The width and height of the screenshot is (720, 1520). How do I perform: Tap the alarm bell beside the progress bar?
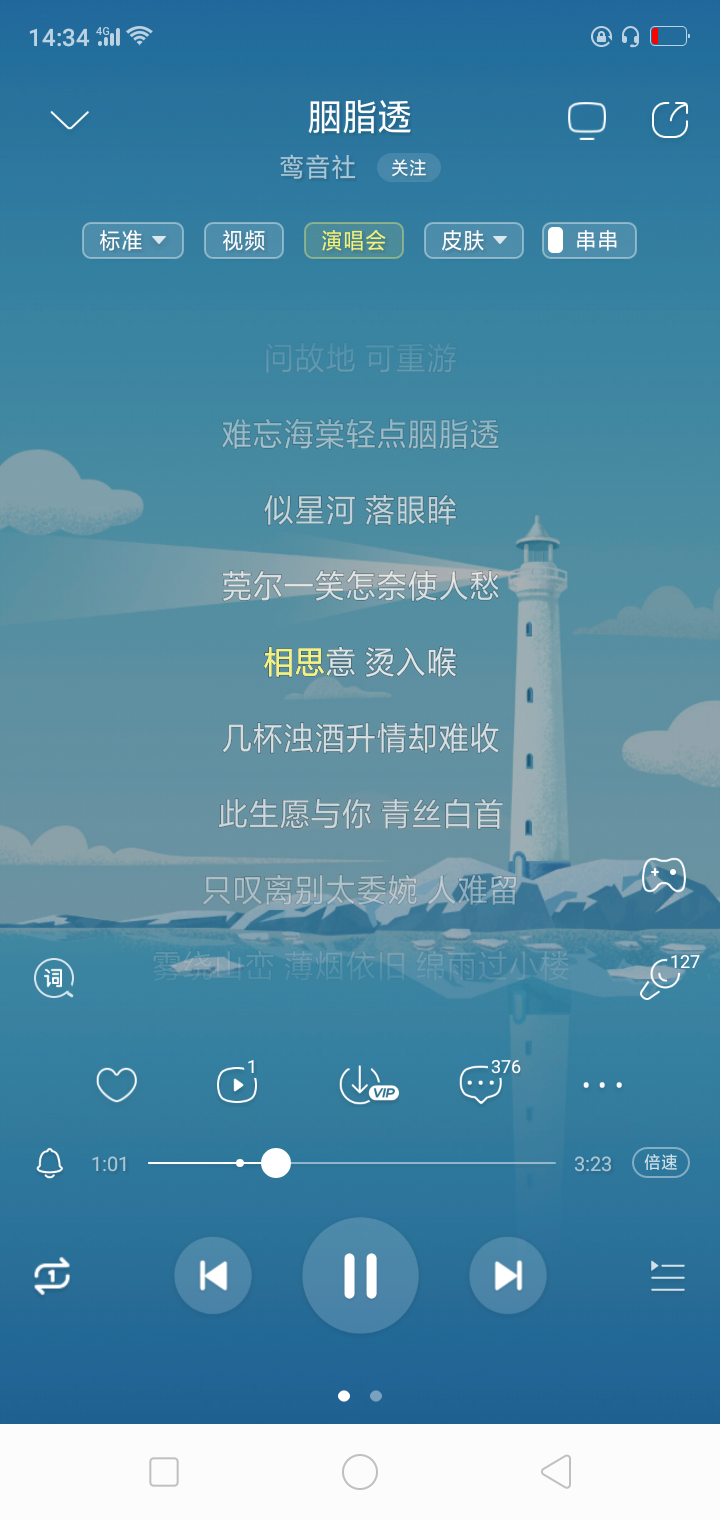click(50, 1163)
